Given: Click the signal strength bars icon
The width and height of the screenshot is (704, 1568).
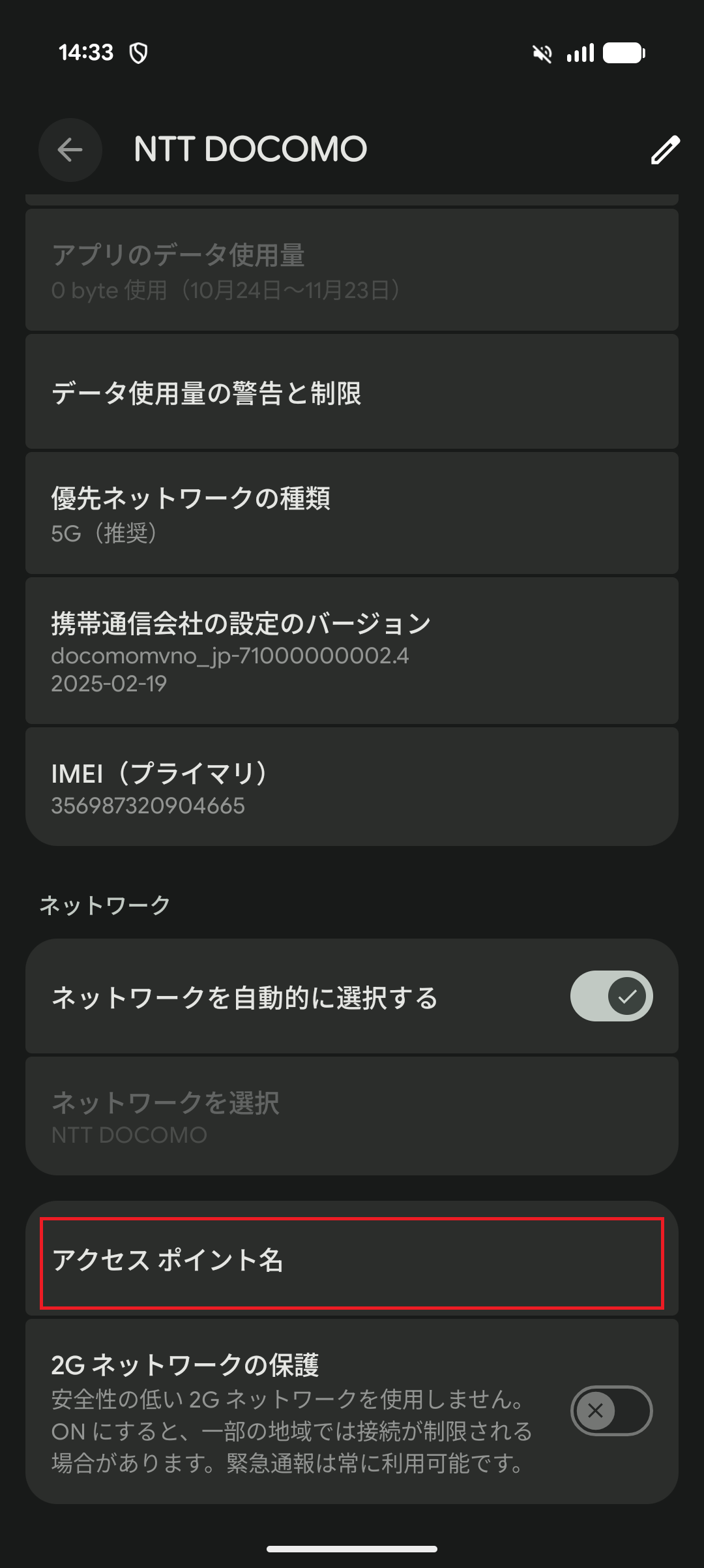Looking at the screenshot, I should click(582, 54).
